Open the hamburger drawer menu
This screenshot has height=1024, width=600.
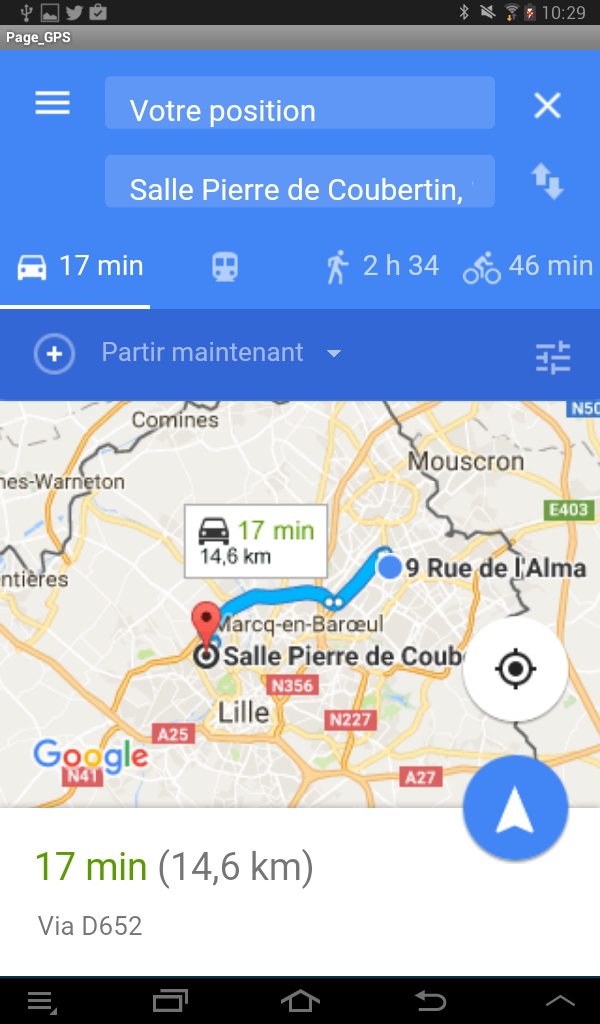pyautogui.click(x=52, y=103)
